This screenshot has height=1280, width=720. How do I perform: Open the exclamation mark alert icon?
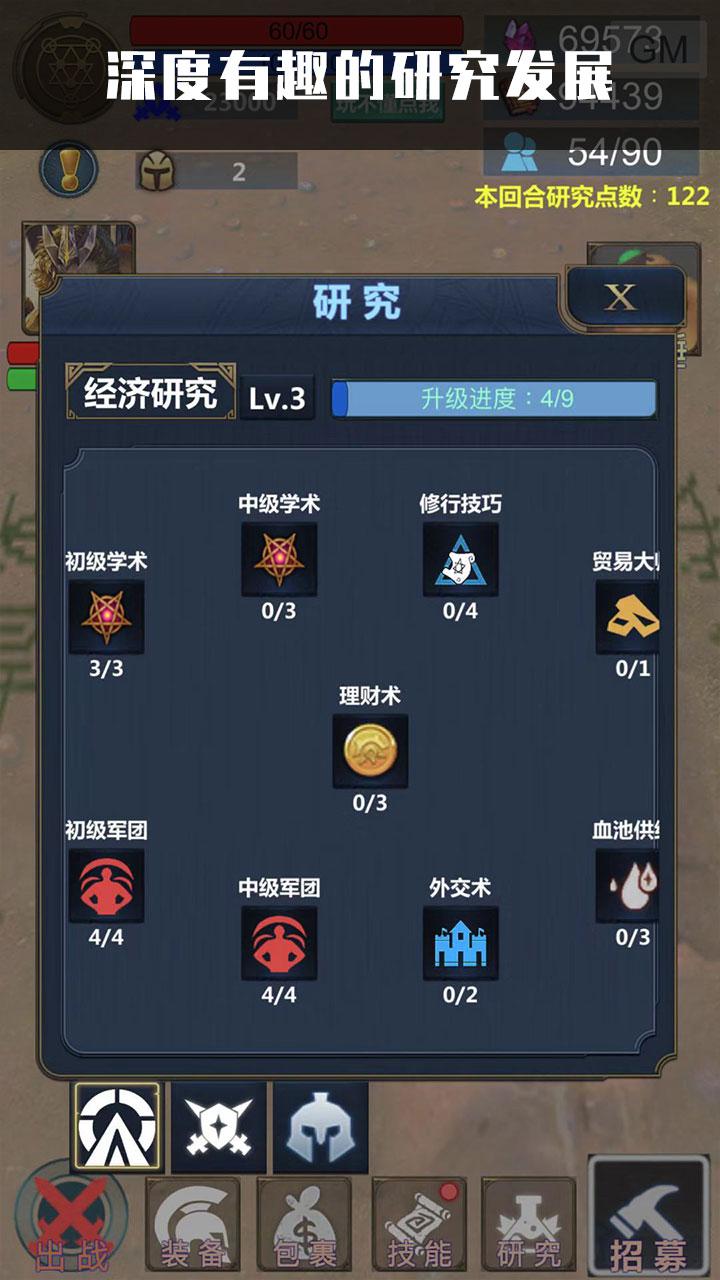(x=69, y=168)
